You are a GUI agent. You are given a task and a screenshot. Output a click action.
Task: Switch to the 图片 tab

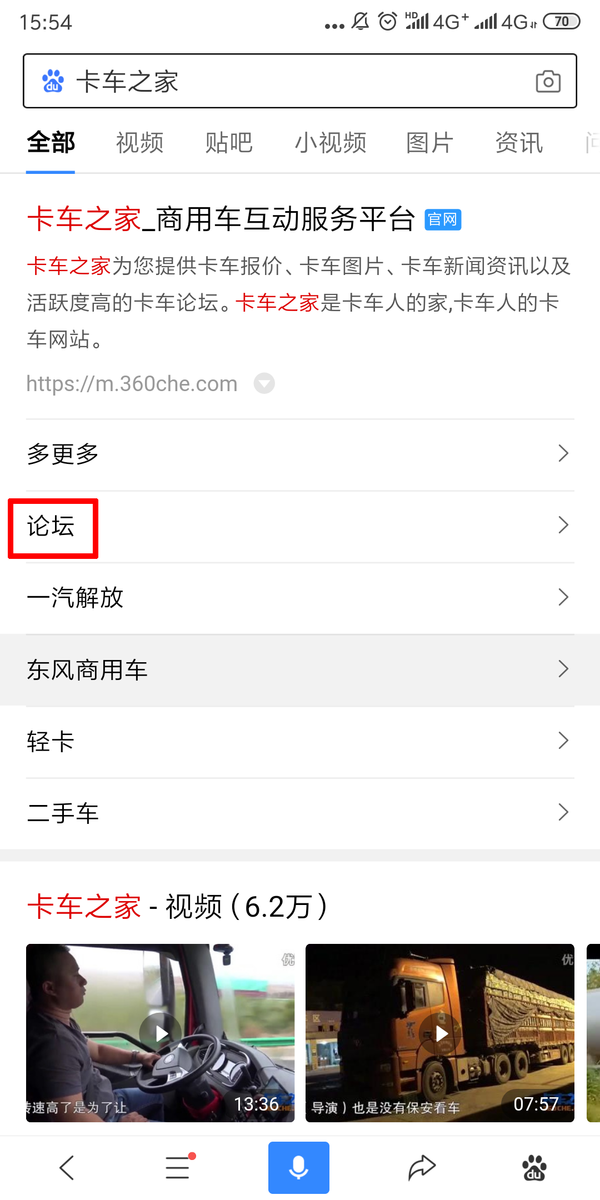click(x=430, y=143)
